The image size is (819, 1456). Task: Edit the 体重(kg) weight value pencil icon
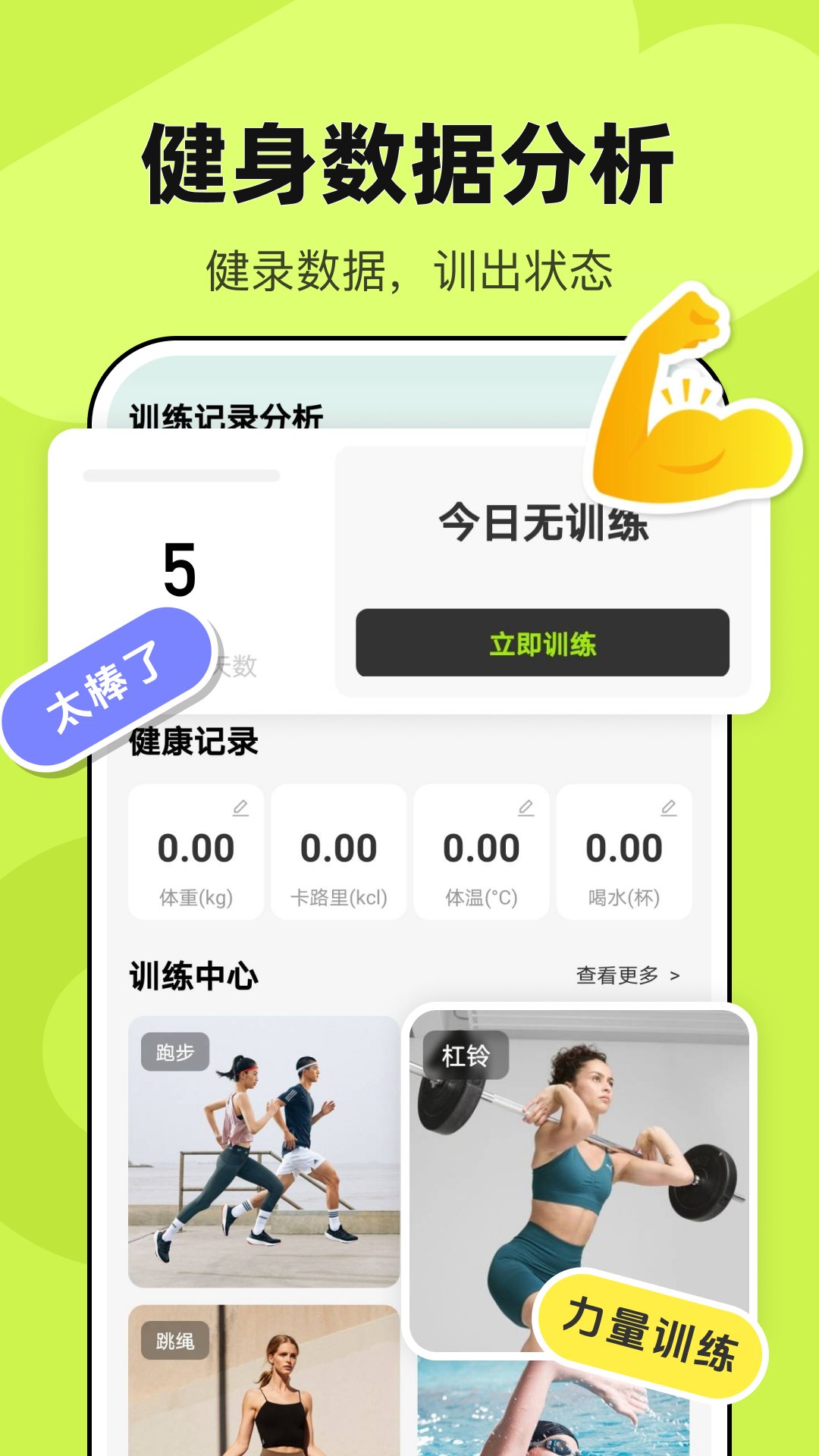click(240, 809)
